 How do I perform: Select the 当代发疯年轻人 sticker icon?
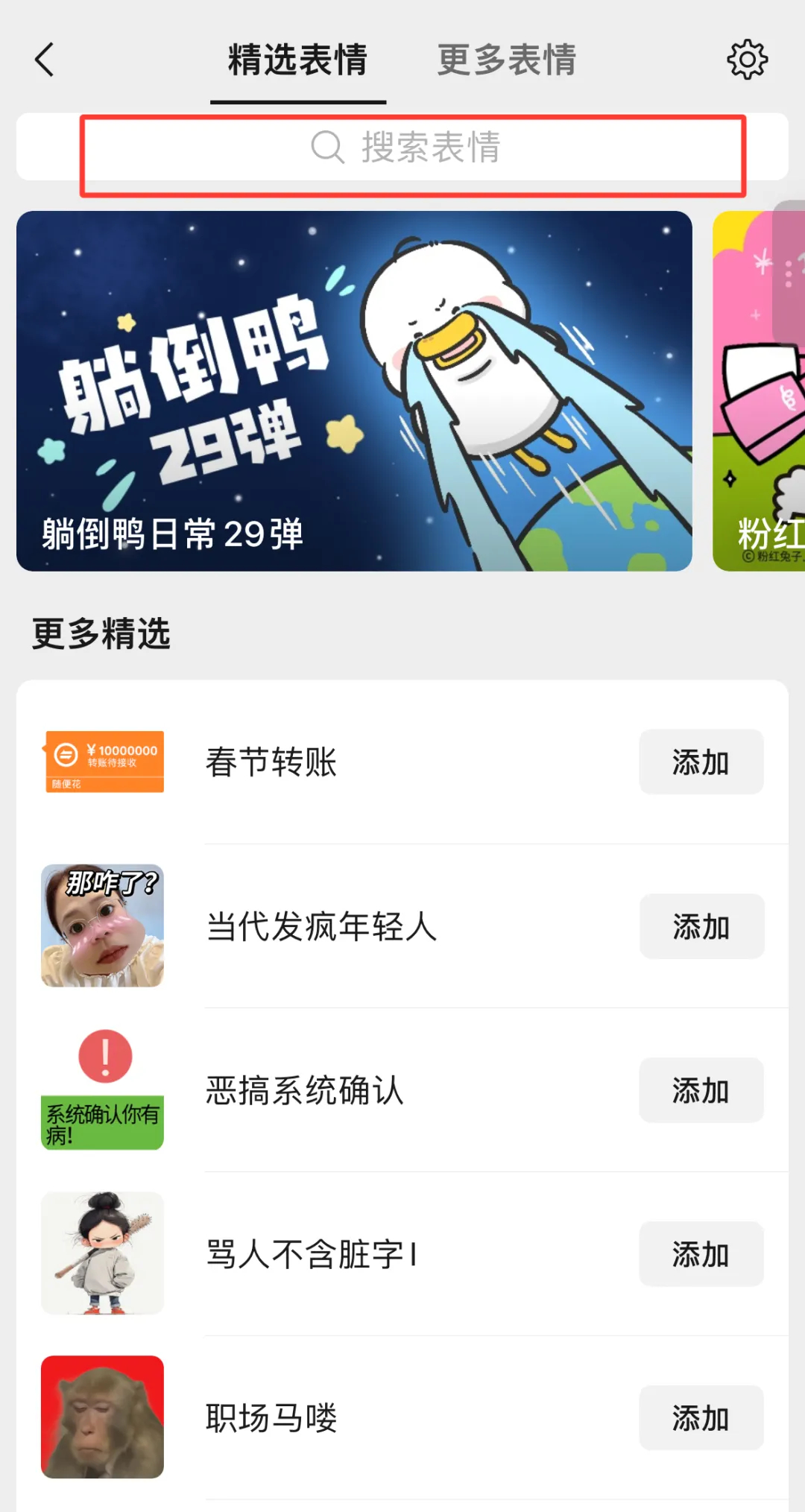click(x=102, y=926)
